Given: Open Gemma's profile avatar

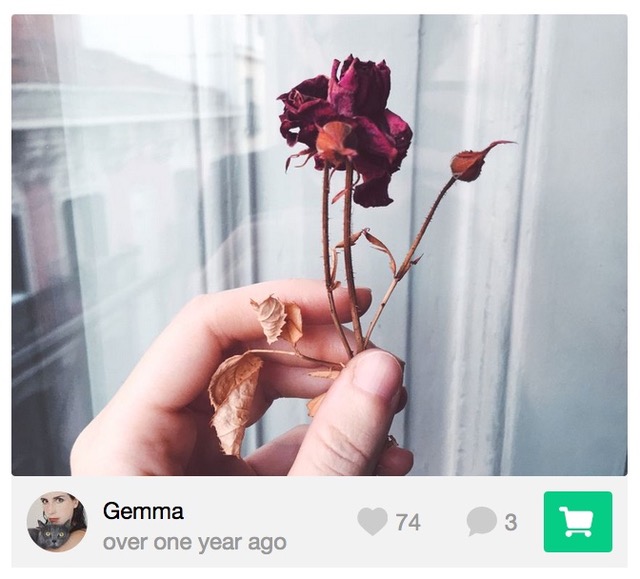Looking at the screenshot, I should click(57, 522).
